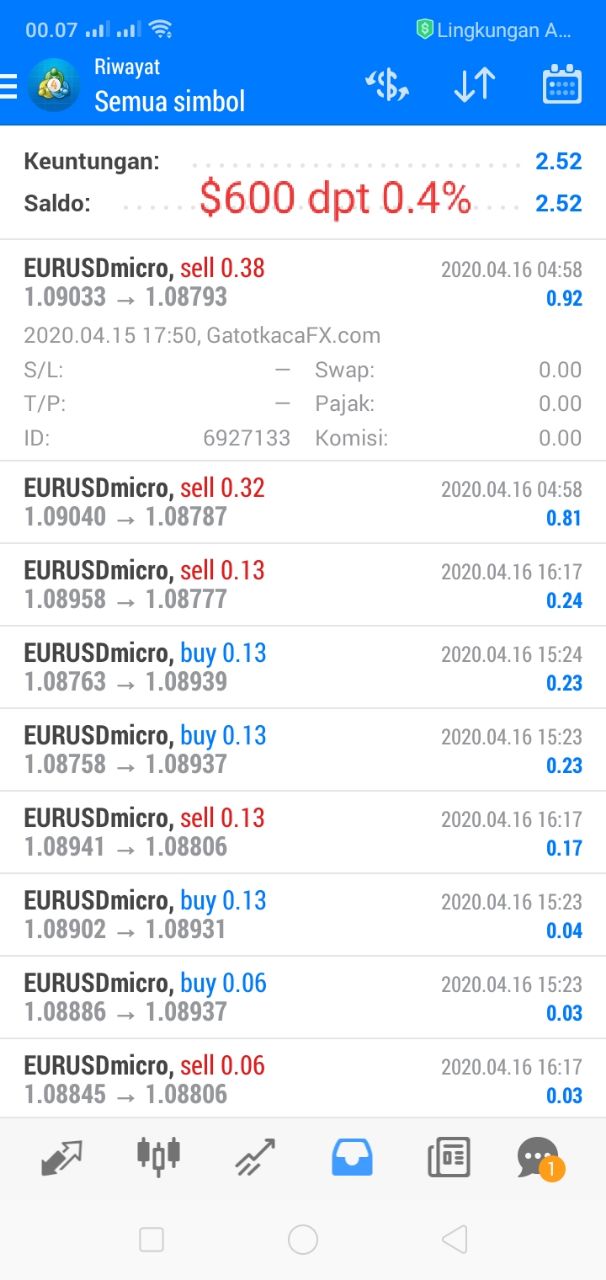Expand the sell 0.06 trade row
This screenshot has width=606, height=1280.
(302, 1080)
